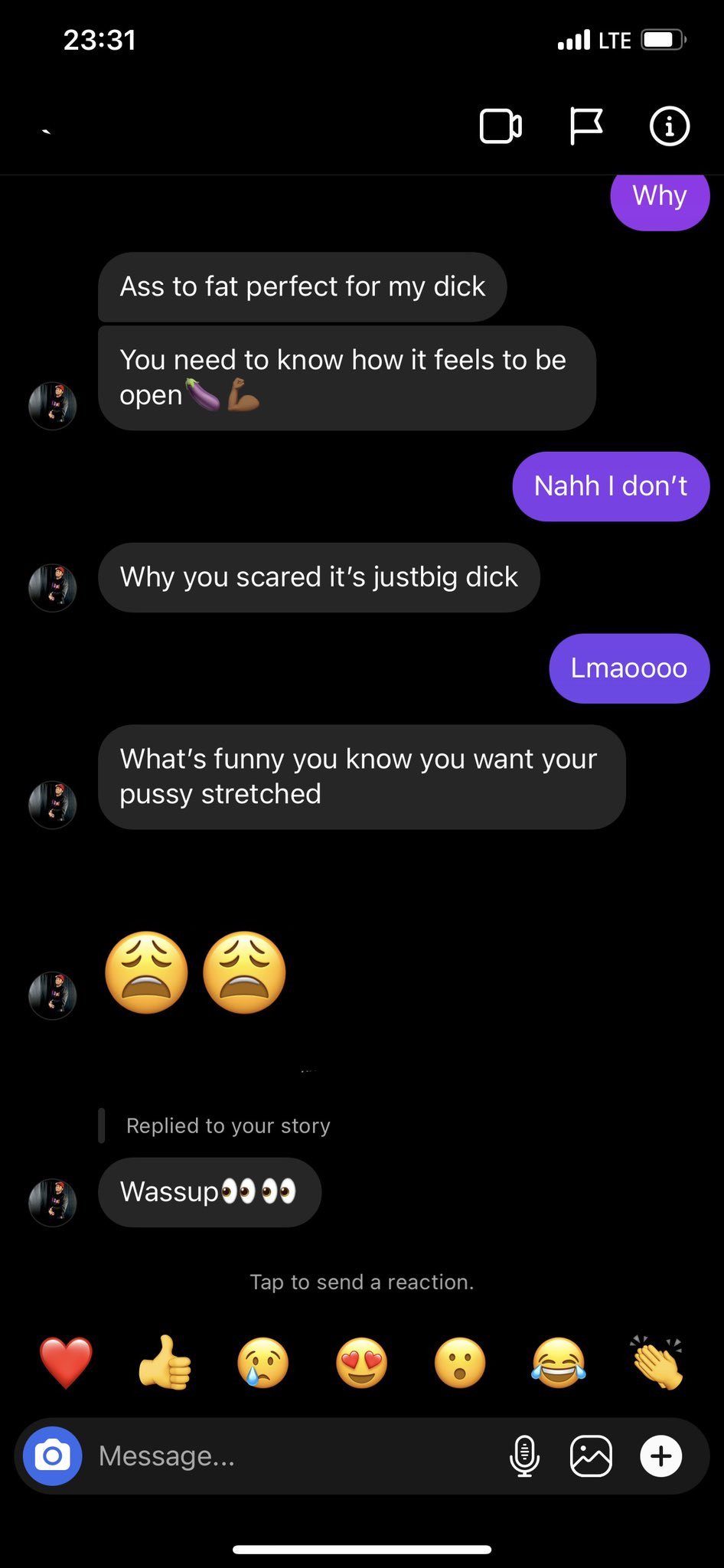Record a voice message
The width and height of the screenshot is (724, 1568).
point(524,1455)
